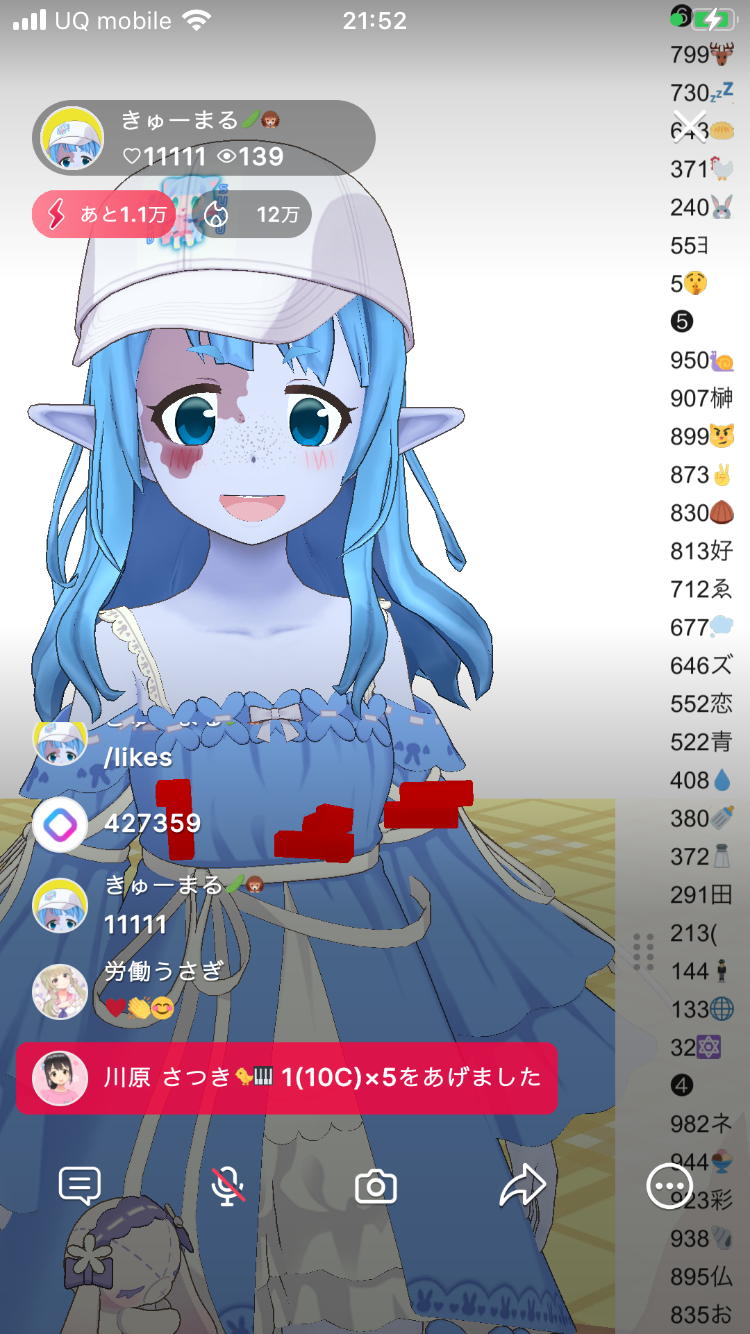Open the 12万 points badge
750x1334 pixels.
(256, 214)
